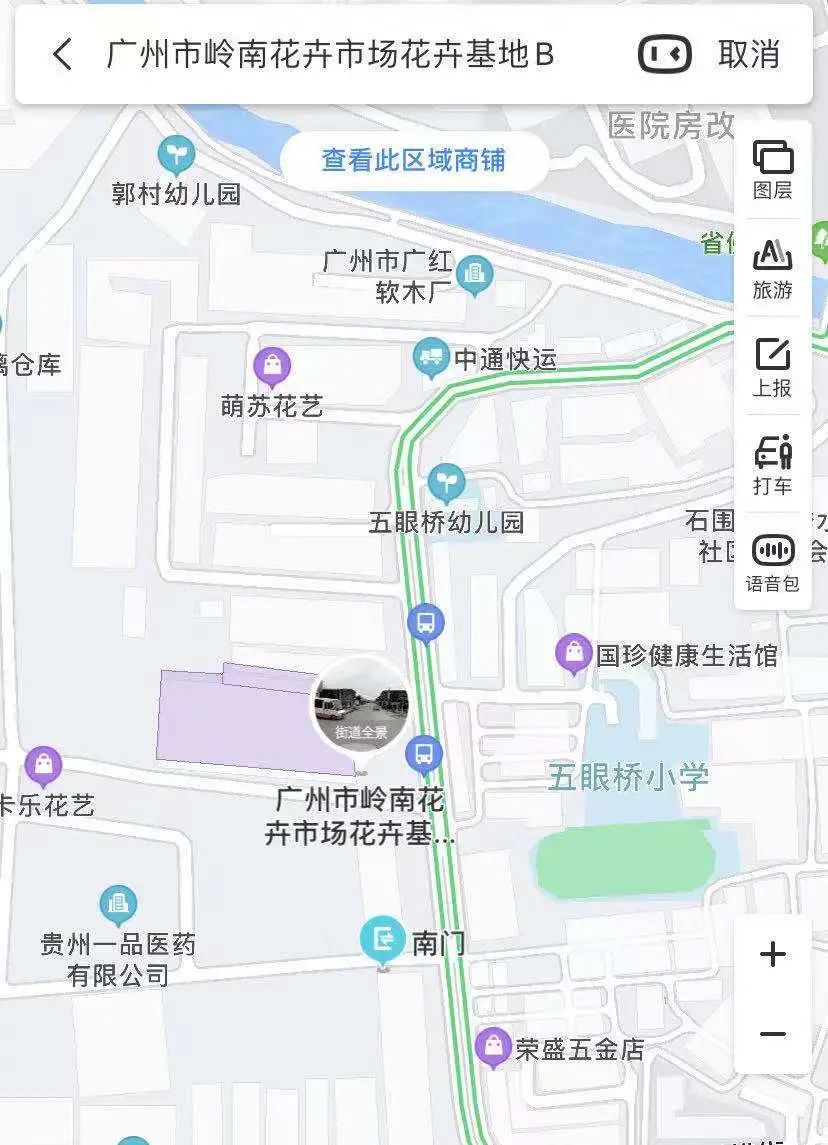Select the 郭村幼儿园 map marker
This screenshot has width=828, height=1145.
point(177,157)
